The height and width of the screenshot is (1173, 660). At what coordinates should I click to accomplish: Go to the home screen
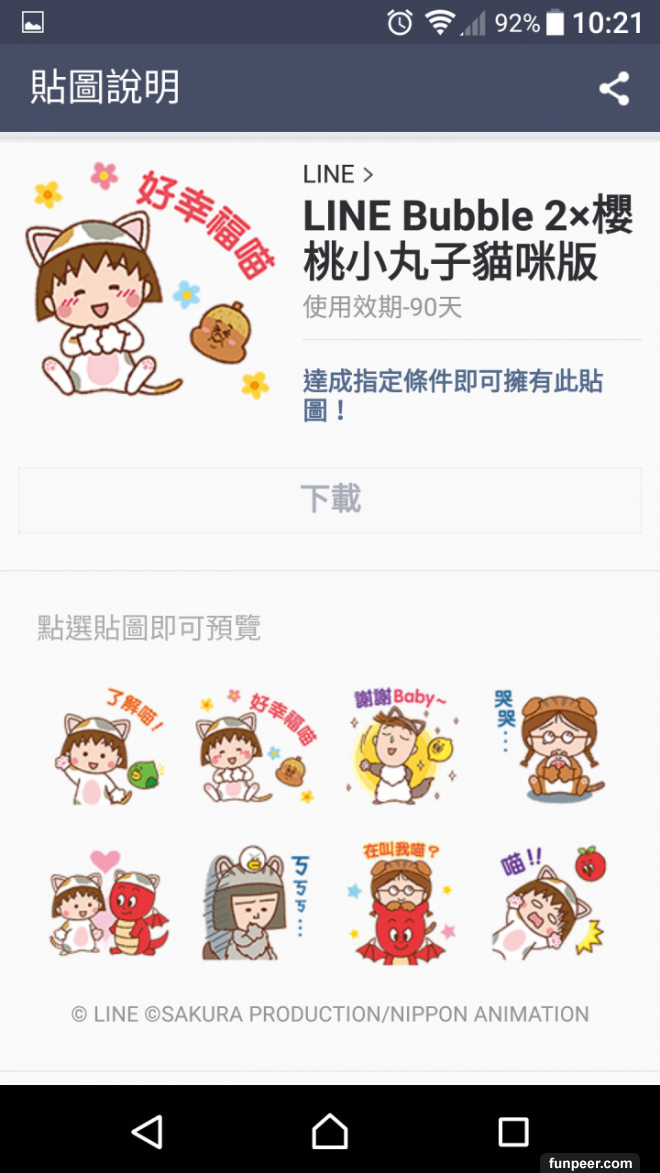(330, 1131)
